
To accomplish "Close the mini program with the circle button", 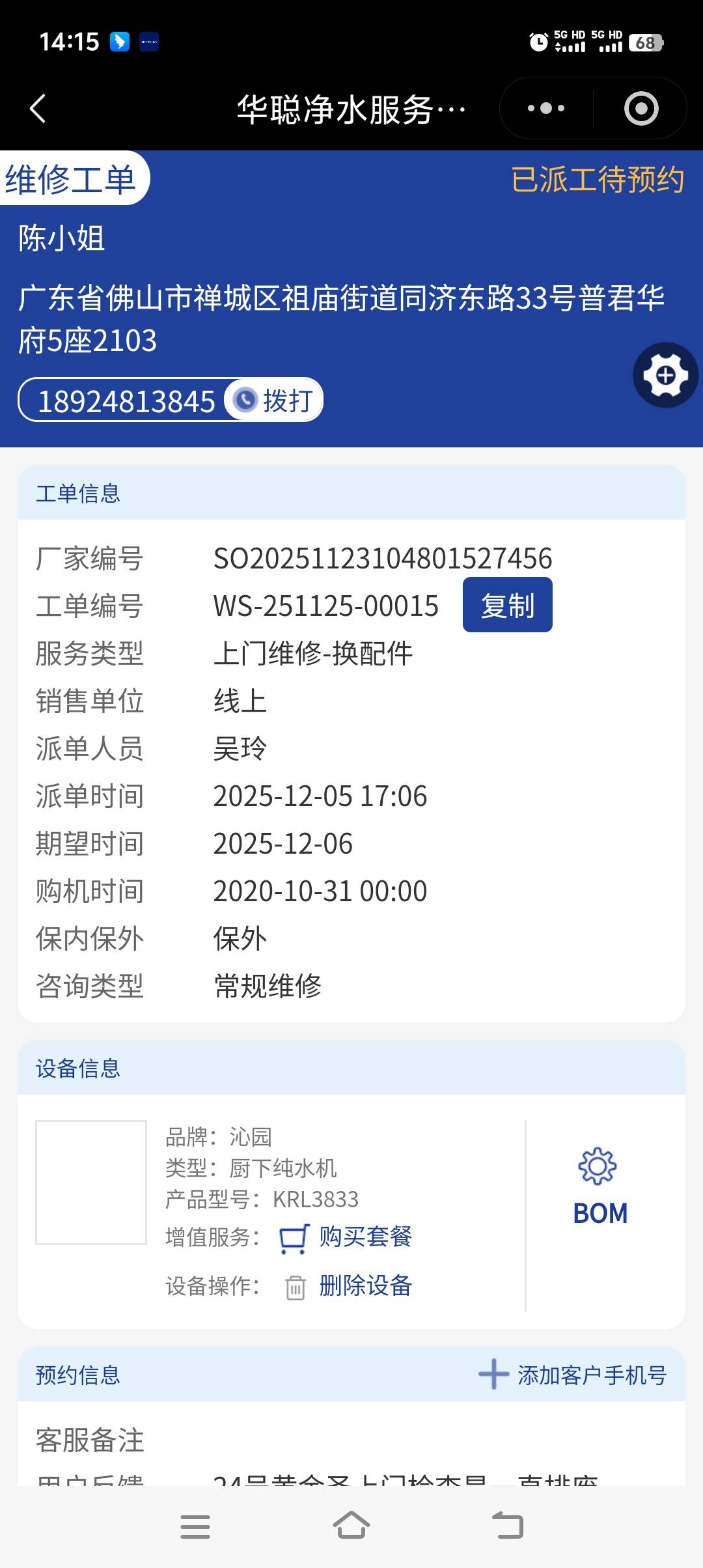I will tap(641, 108).
